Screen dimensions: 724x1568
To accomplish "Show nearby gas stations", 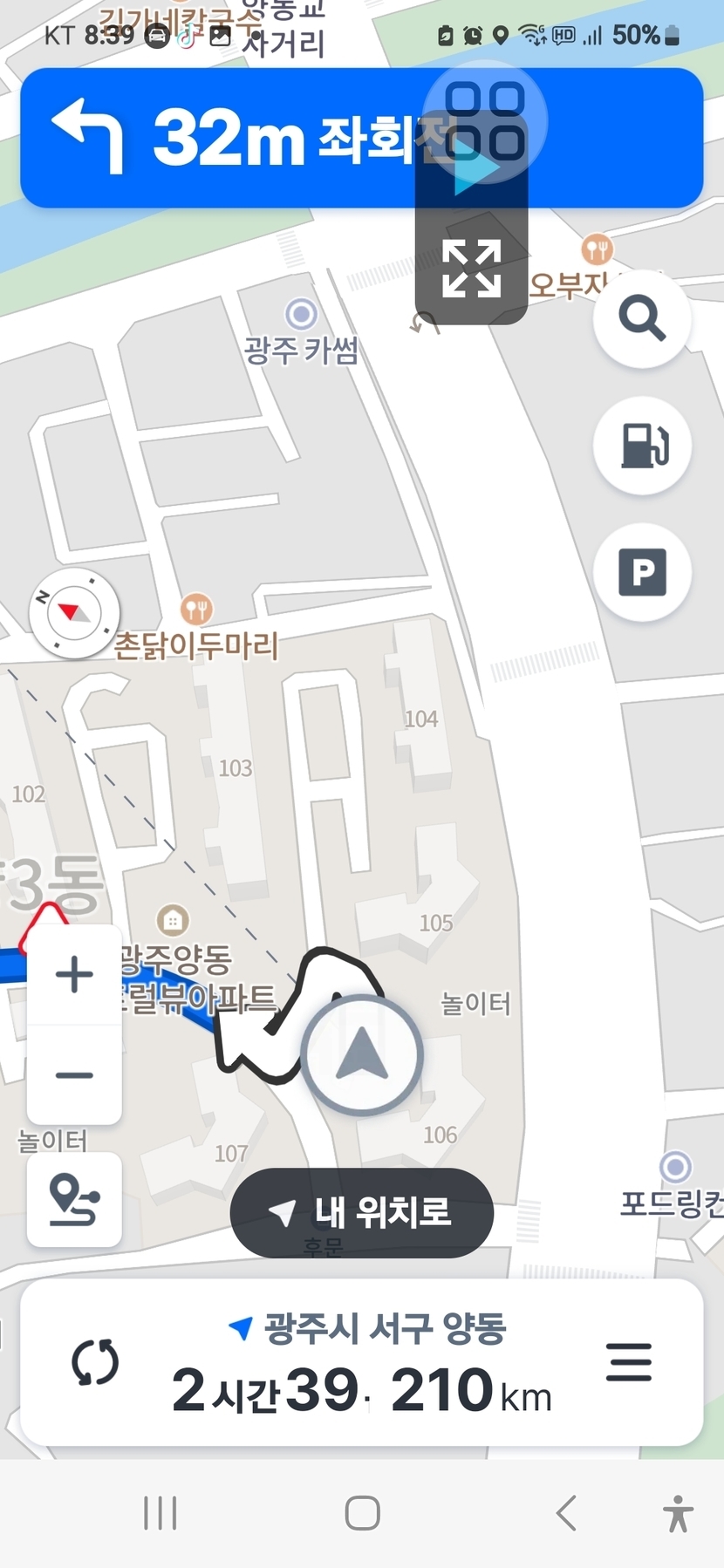I will [x=642, y=446].
